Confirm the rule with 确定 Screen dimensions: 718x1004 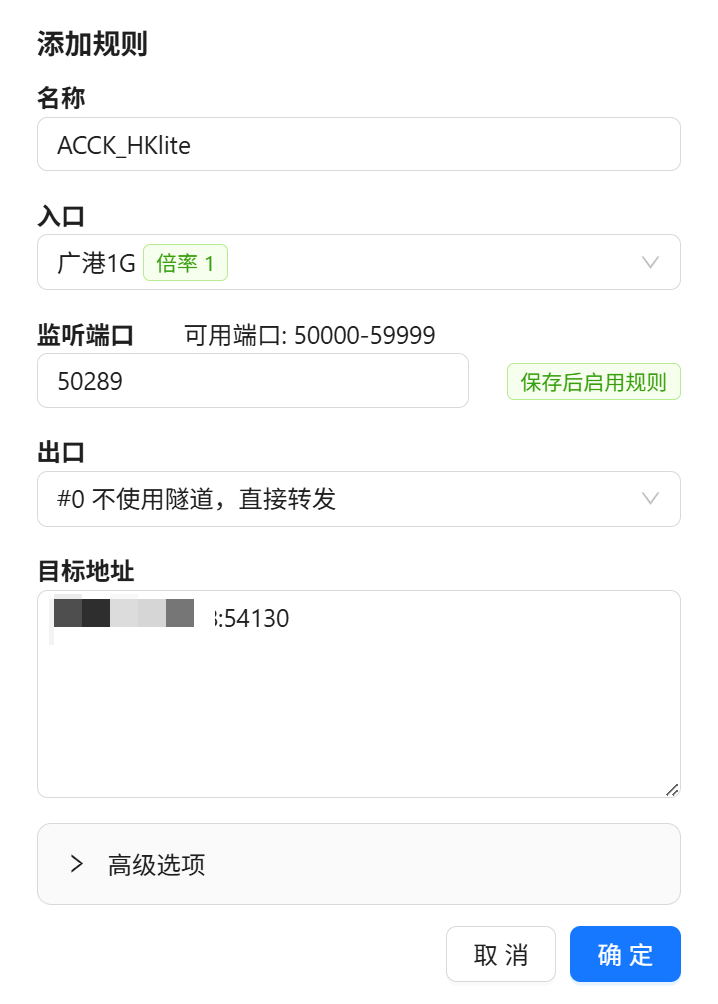(x=625, y=954)
